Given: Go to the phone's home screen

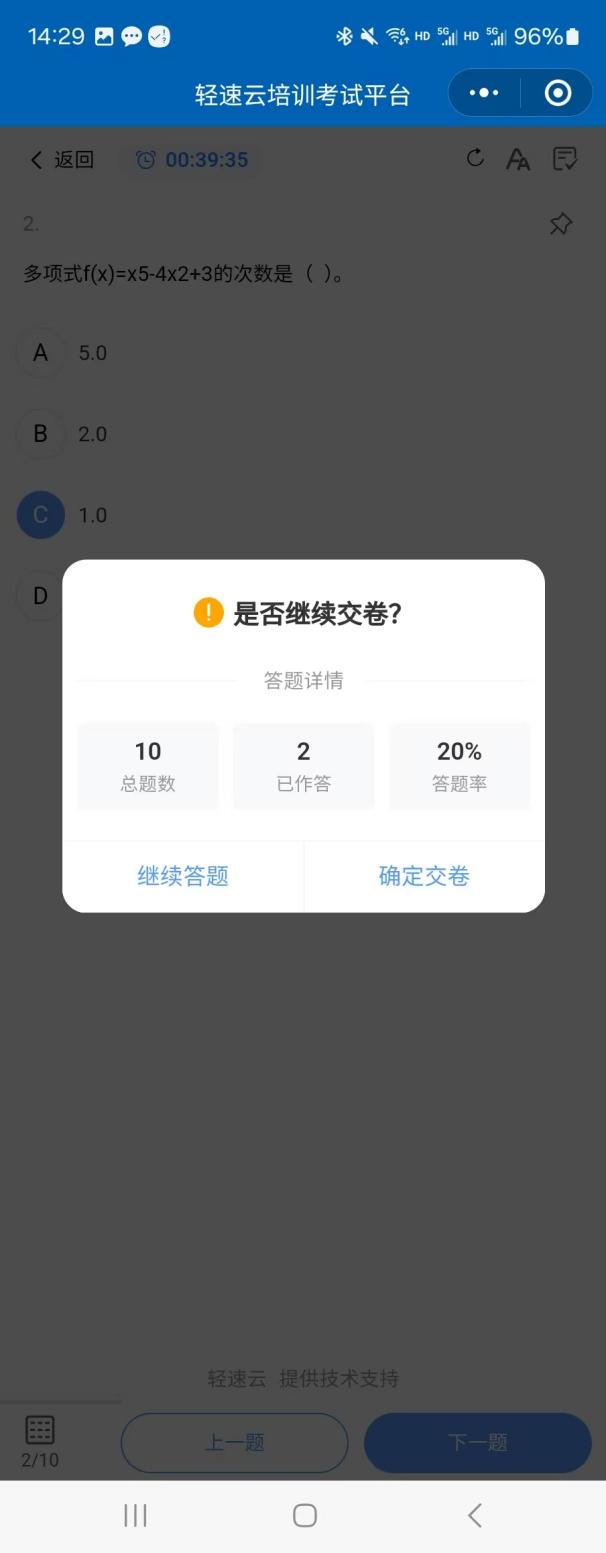Looking at the screenshot, I should click(305, 1515).
